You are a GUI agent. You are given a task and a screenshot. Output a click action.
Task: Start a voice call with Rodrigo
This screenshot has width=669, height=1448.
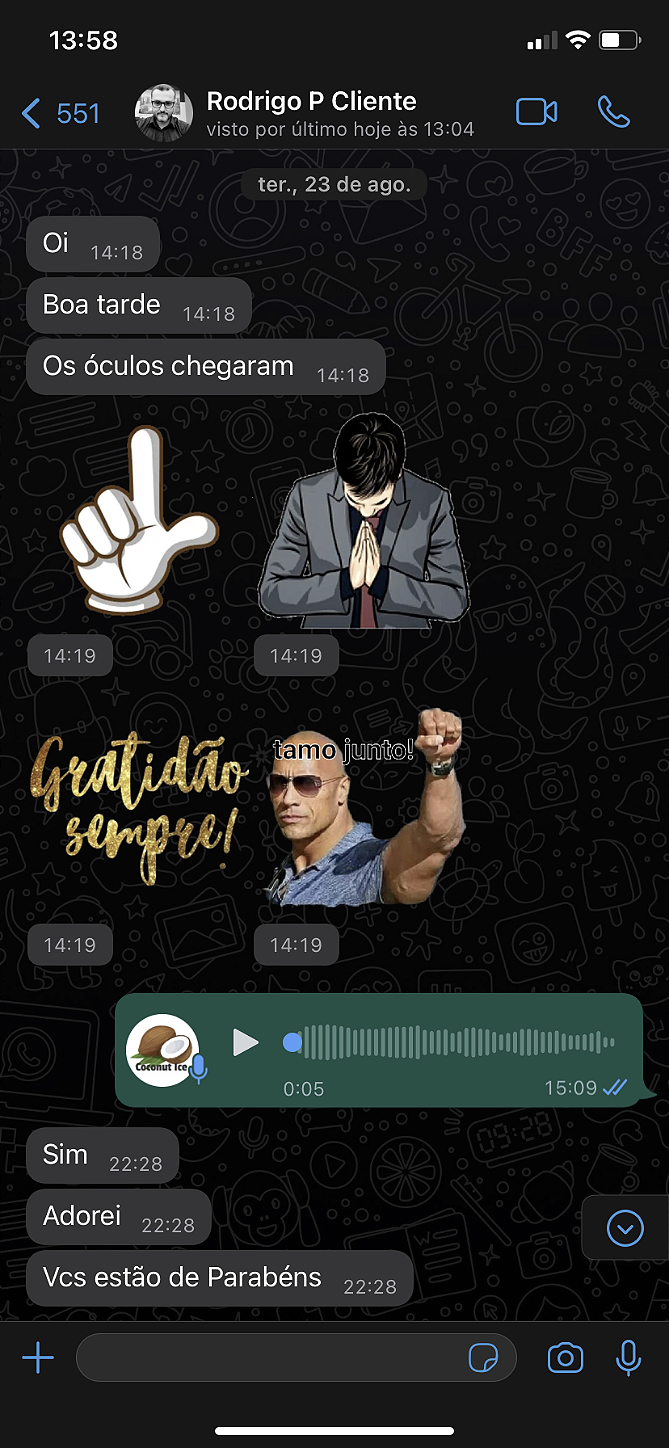point(613,112)
